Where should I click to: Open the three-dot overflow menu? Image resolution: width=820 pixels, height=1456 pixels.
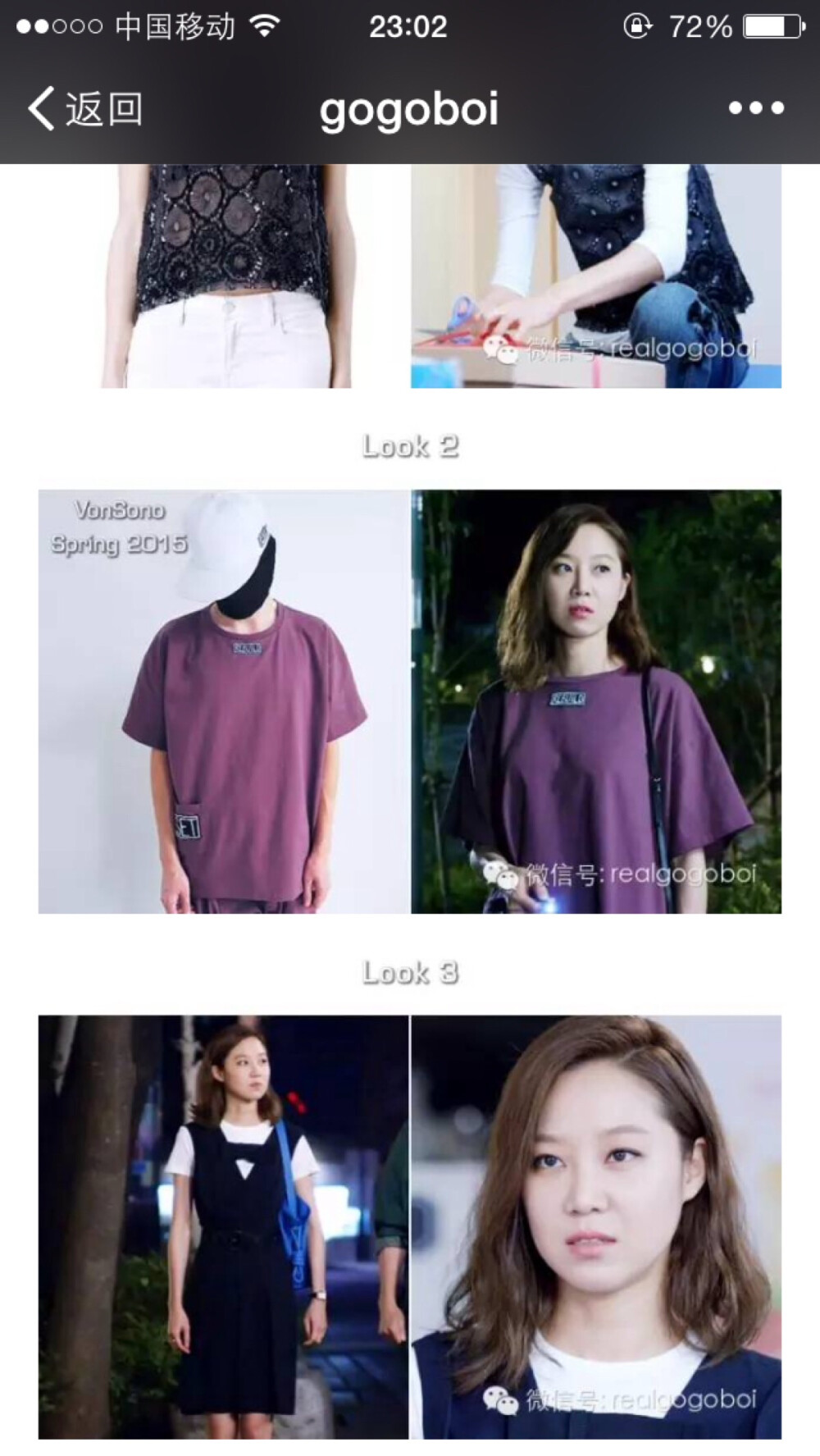click(x=755, y=108)
